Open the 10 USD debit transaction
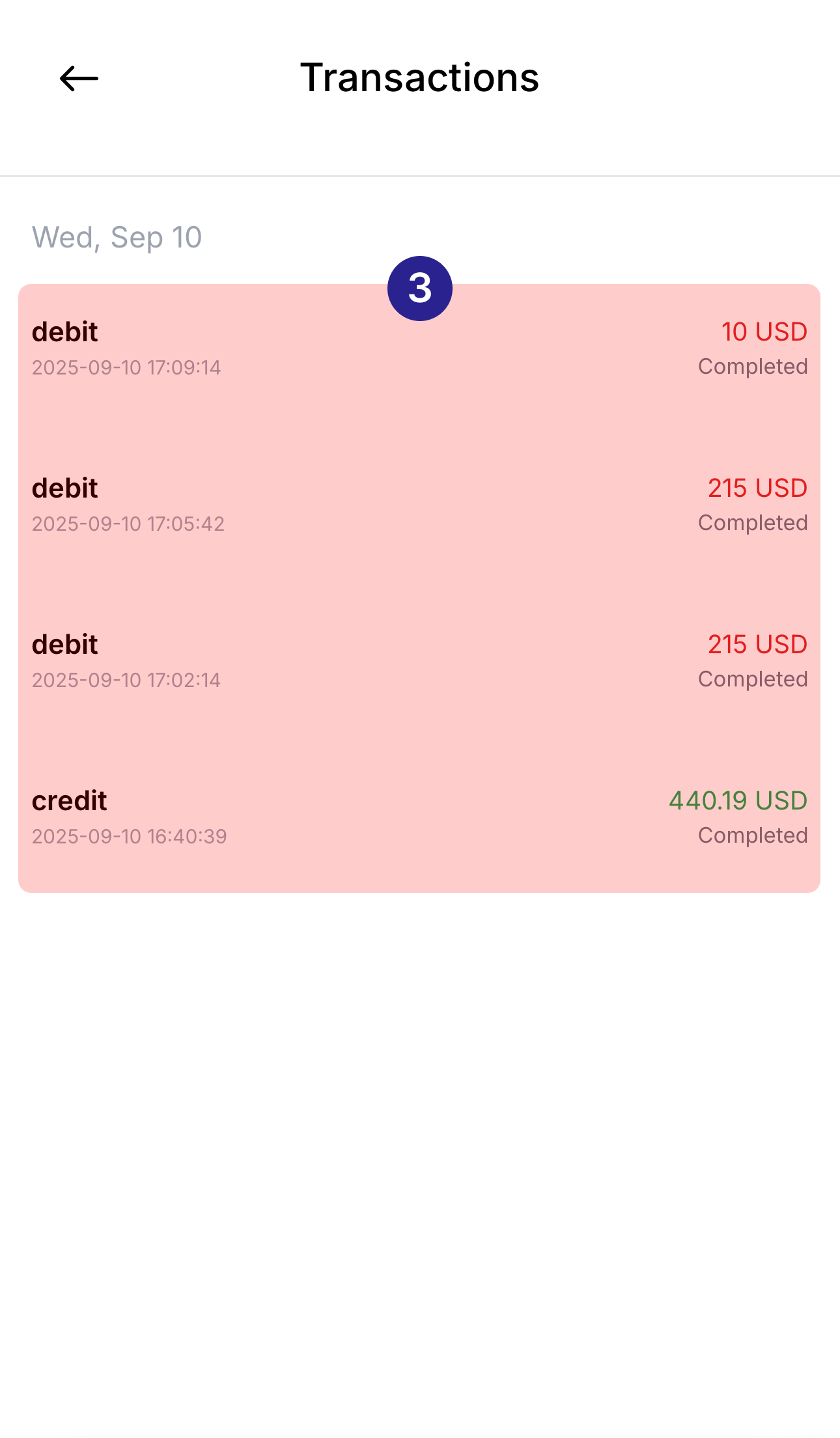Screen dimensions: 840x1438 click(x=419, y=349)
